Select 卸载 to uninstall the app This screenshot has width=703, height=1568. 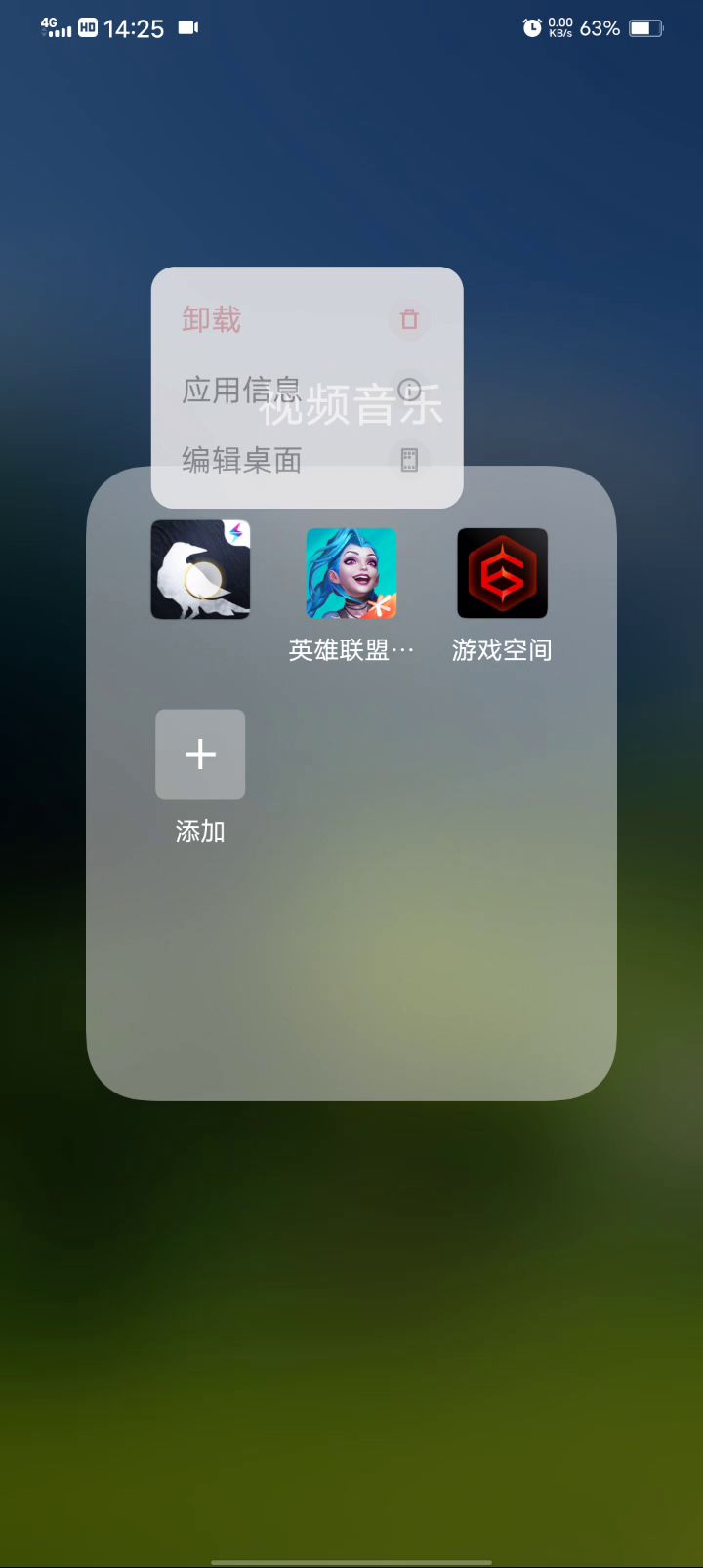pyautogui.click(x=211, y=319)
